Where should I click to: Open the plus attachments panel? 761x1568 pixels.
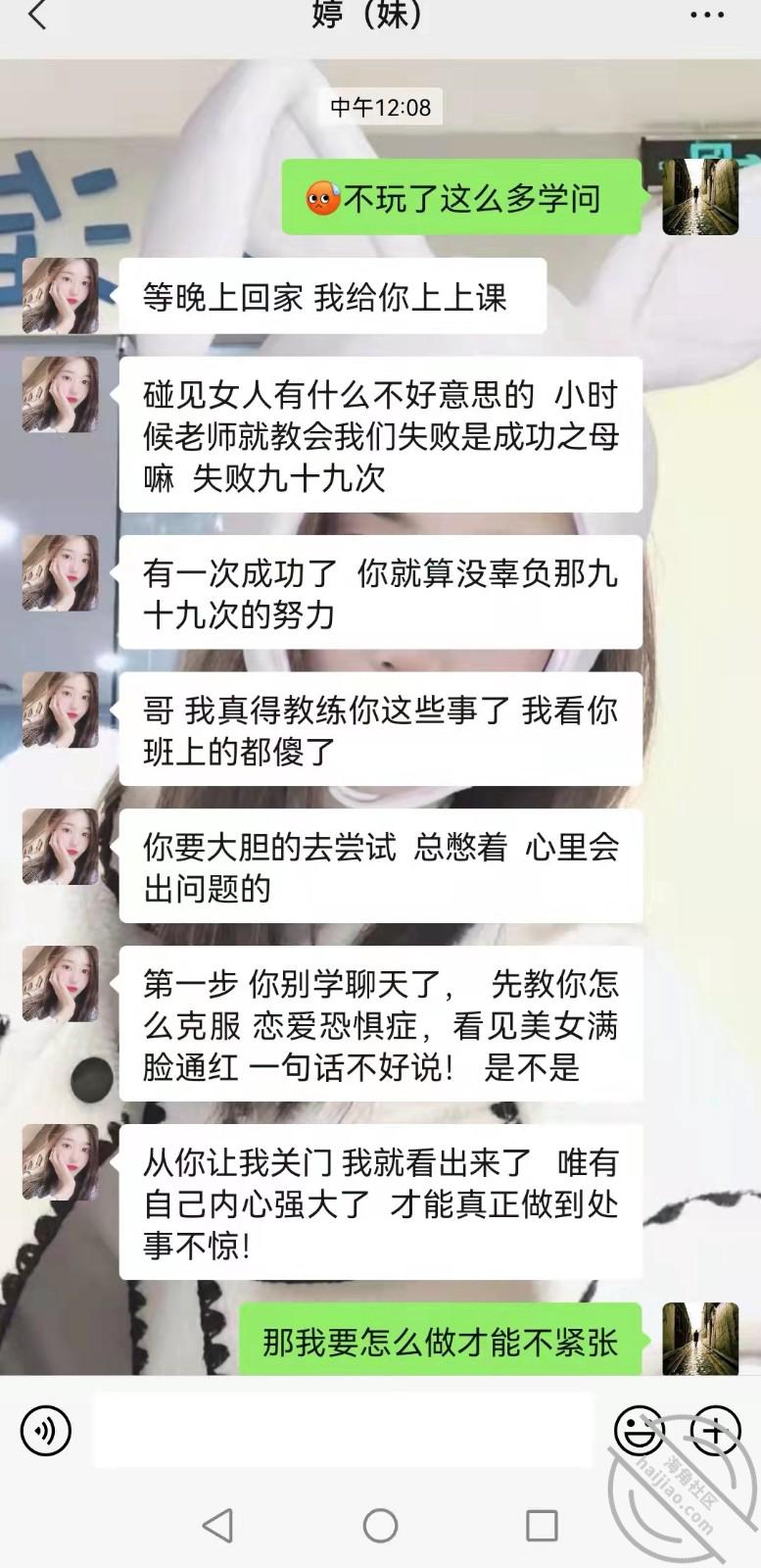pos(715,1431)
